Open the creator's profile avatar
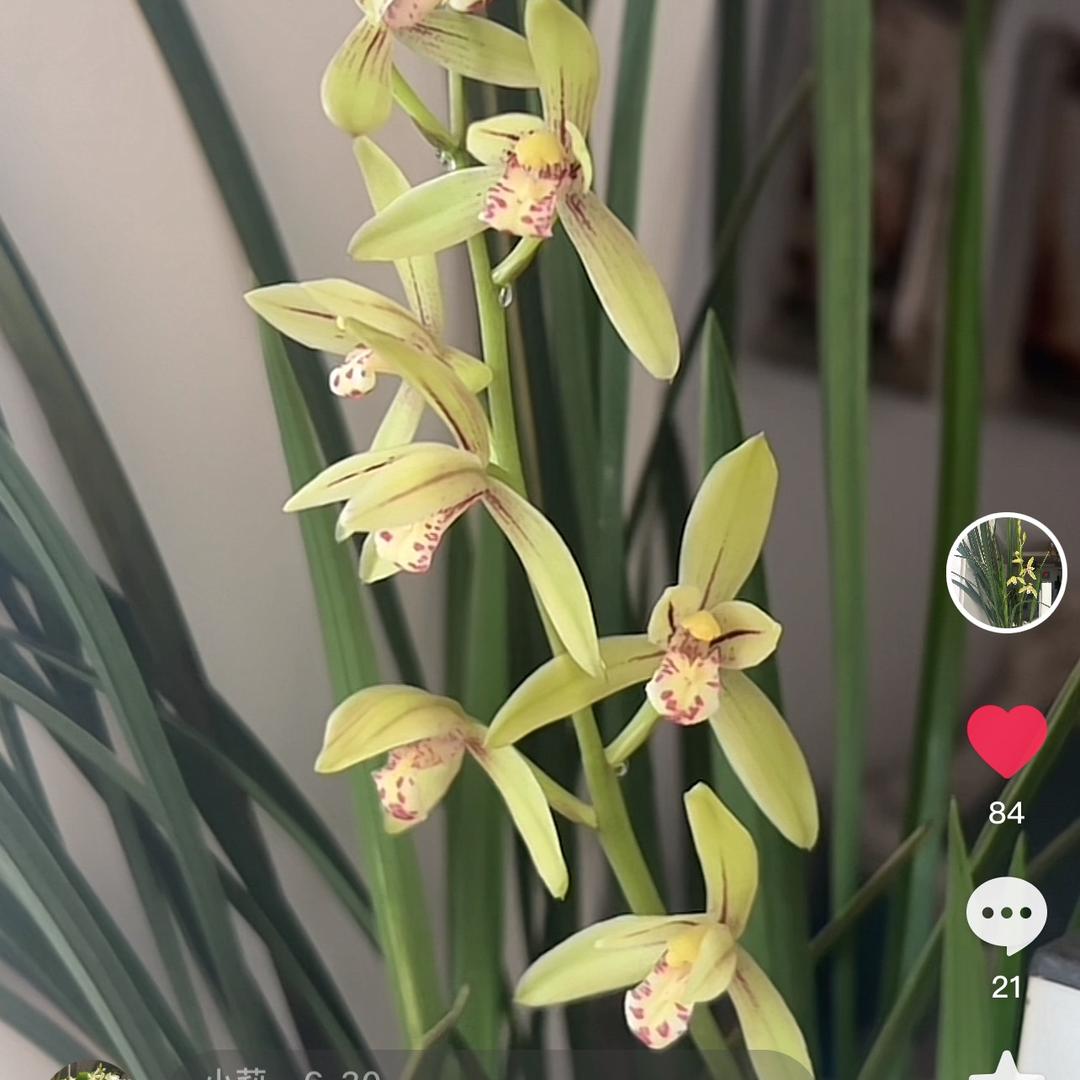The width and height of the screenshot is (1080, 1080). pos(1006,573)
